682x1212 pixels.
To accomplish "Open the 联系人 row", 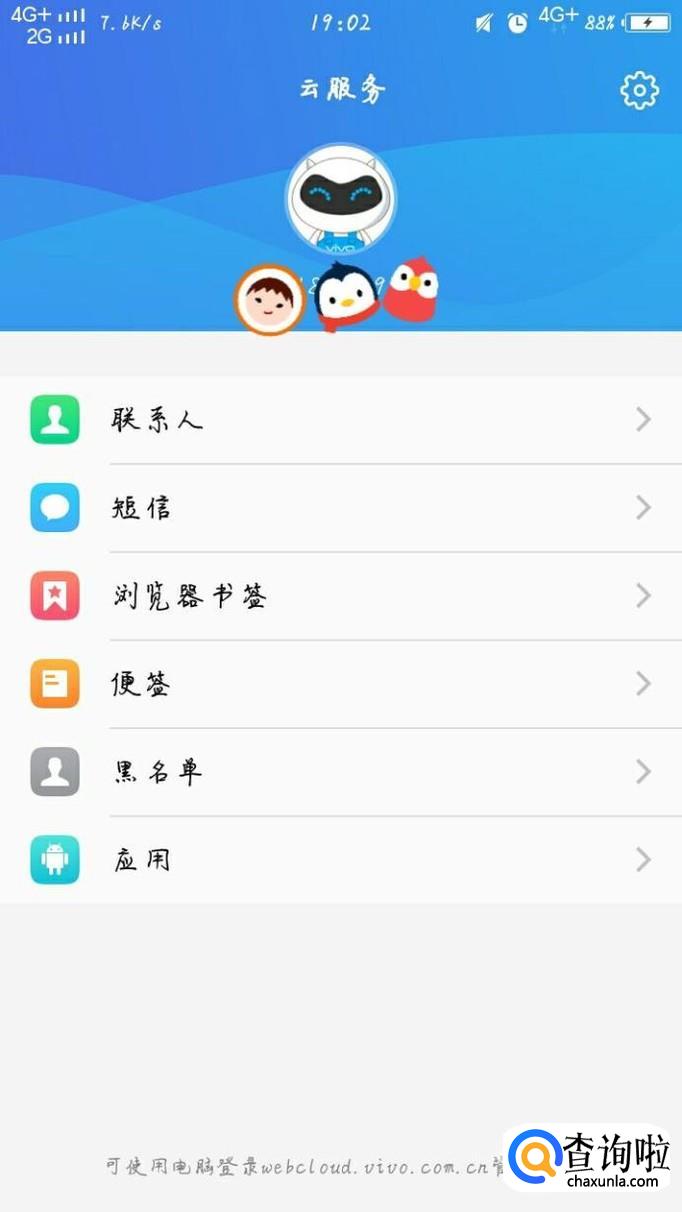I will pyautogui.click(x=341, y=420).
